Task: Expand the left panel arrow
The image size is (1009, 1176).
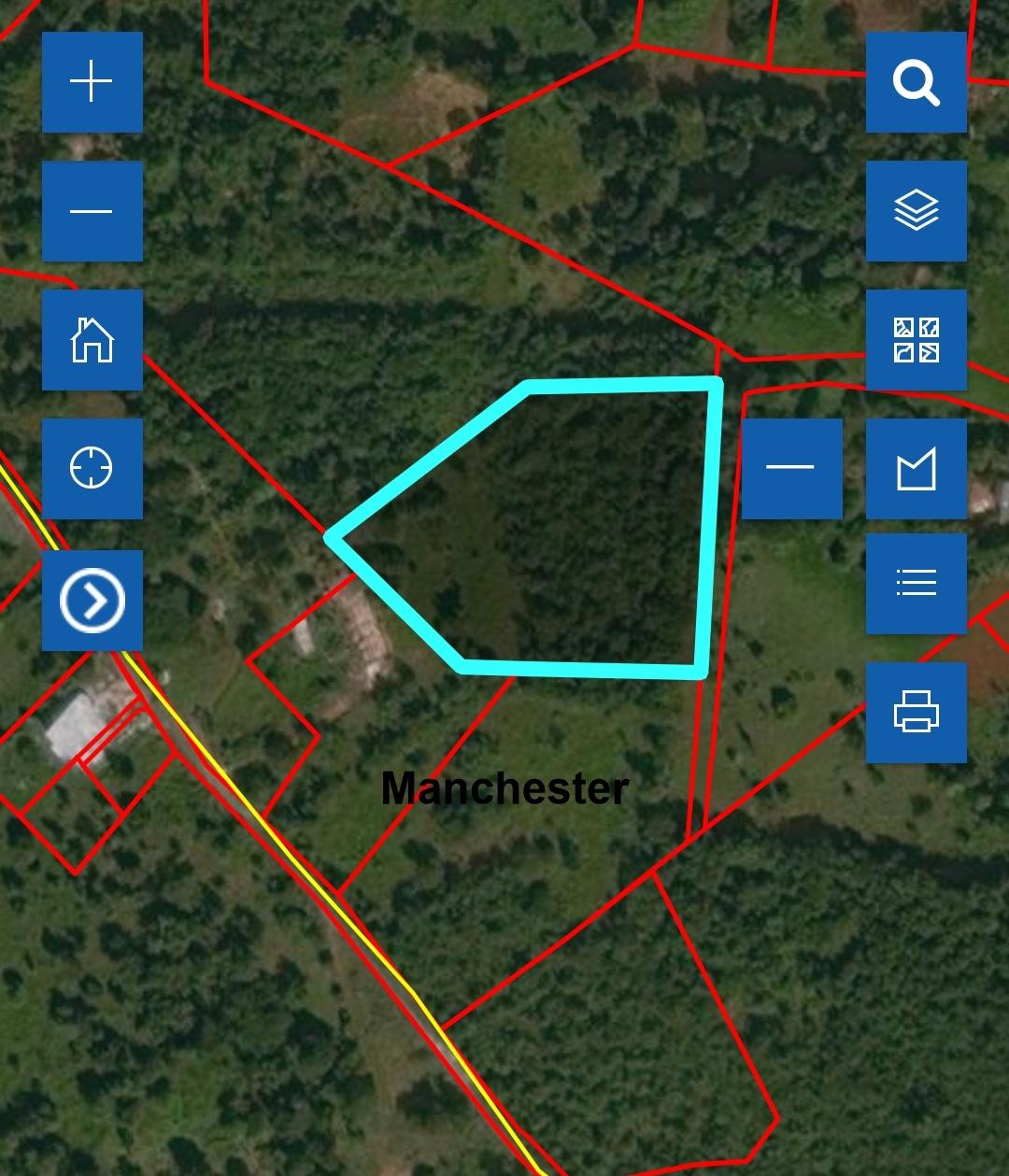Action: 92,600
